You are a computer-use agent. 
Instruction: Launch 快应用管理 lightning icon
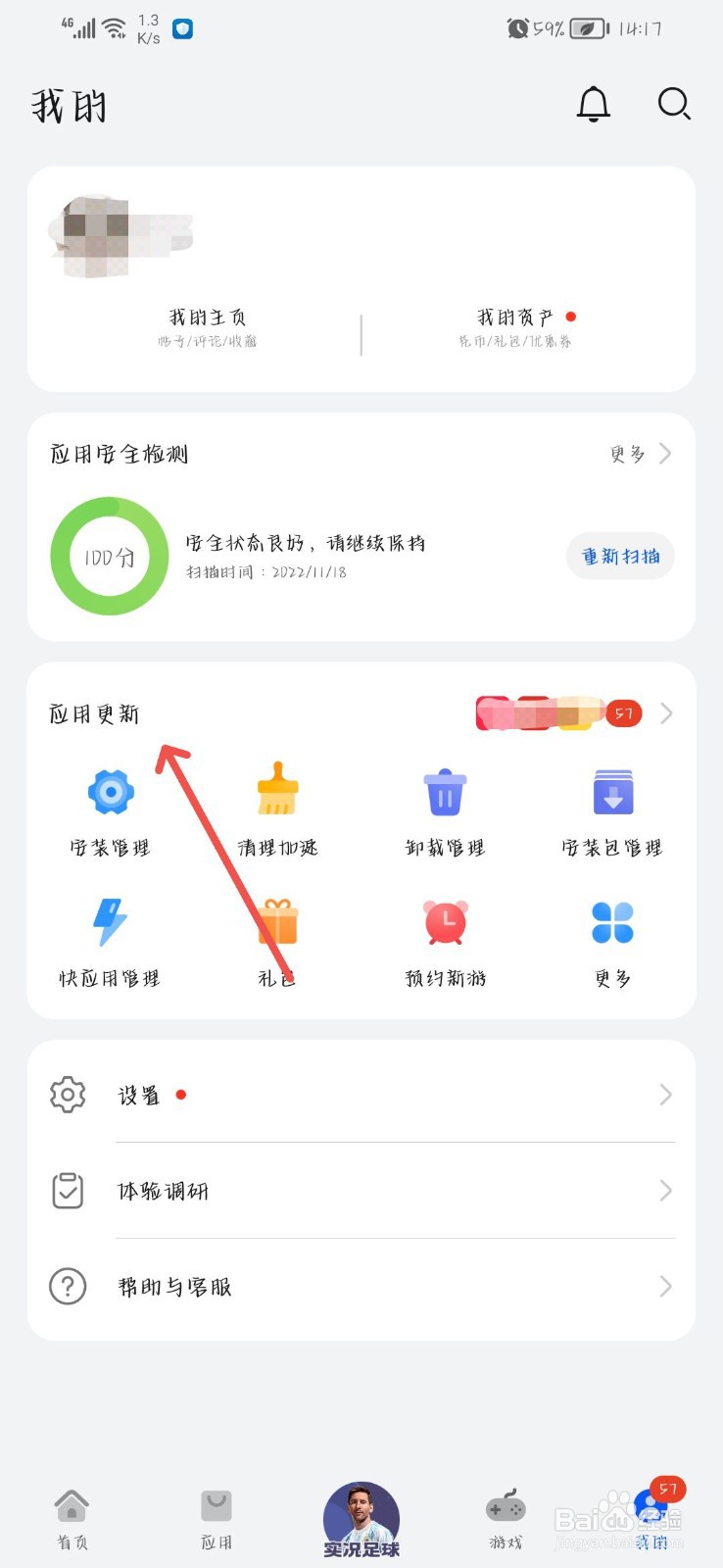pyautogui.click(x=110, y=921)
